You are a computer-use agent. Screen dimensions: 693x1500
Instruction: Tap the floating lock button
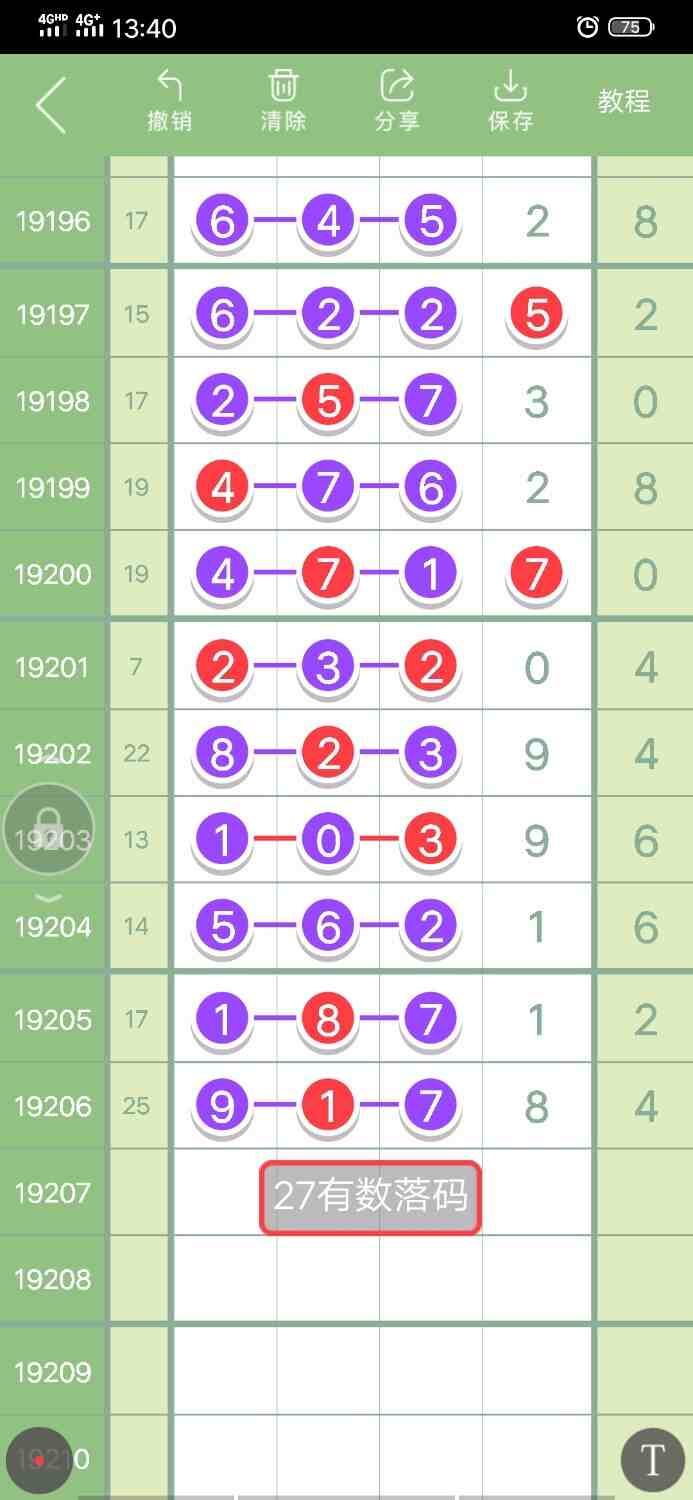pyautogui.click(x=49, y=829)
